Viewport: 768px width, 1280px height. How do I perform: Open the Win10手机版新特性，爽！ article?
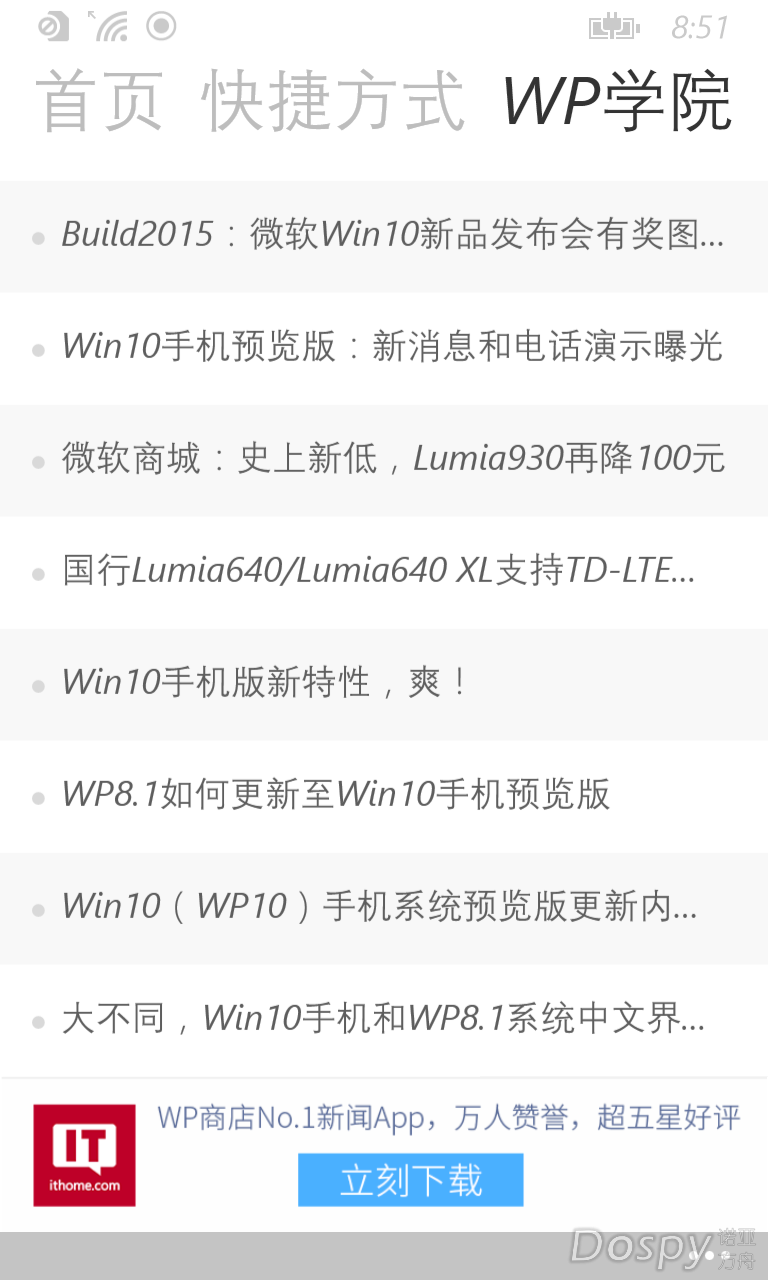pyautogui.click(x=265, y=684)
